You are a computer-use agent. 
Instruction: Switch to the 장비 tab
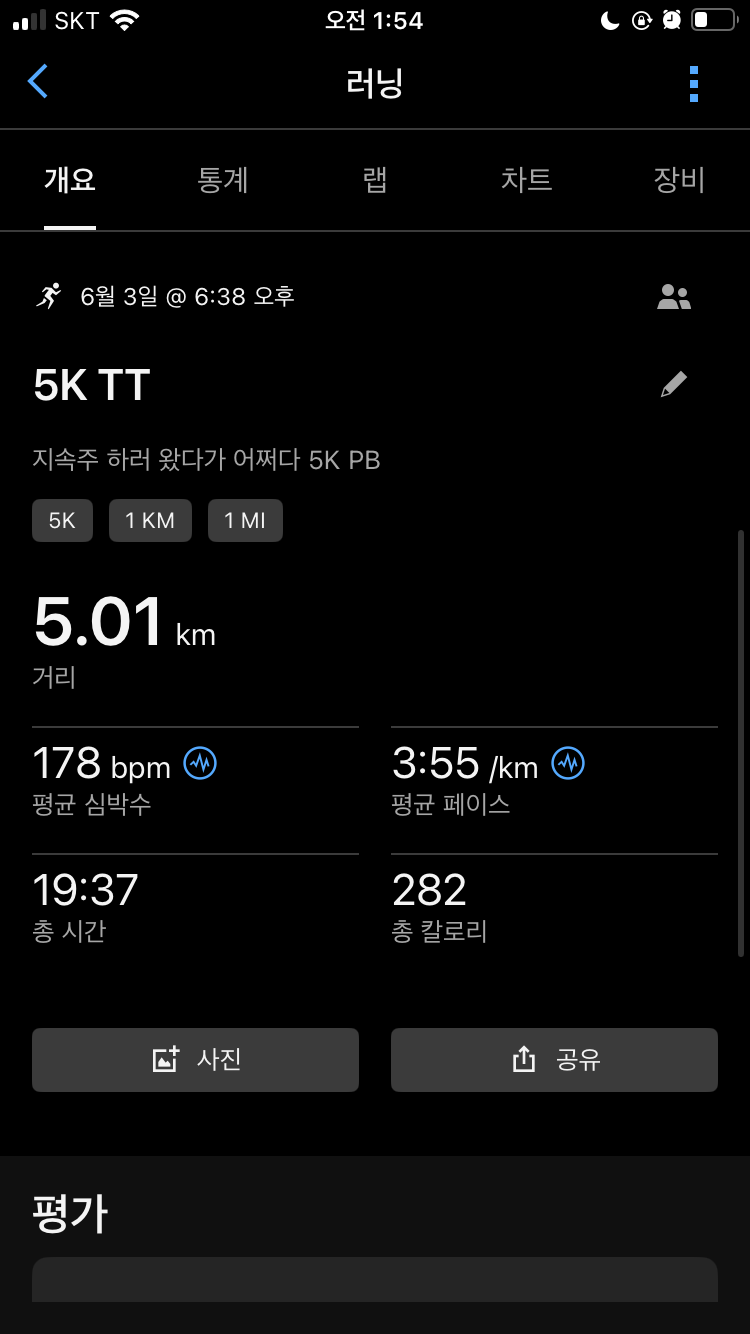coord(679,181)
